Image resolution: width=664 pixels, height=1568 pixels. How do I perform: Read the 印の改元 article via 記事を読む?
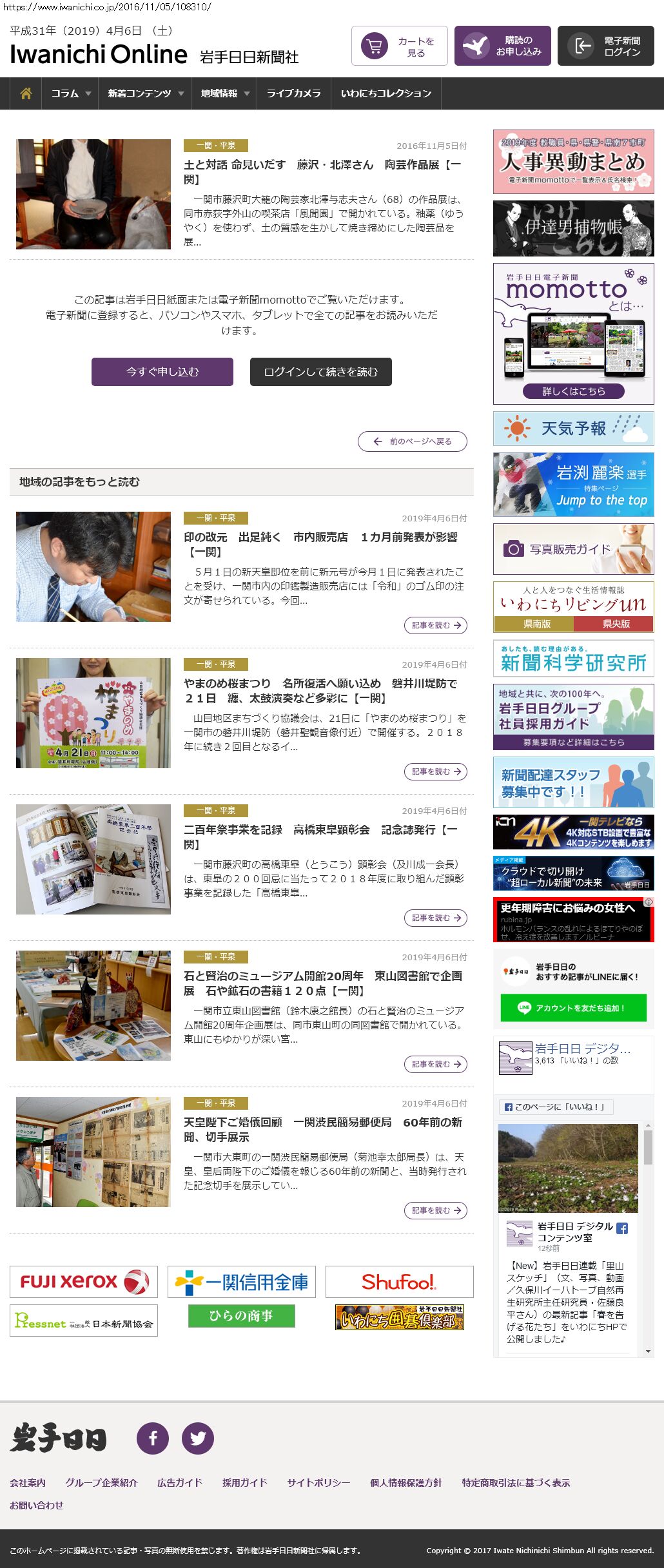click(x=436, y=625)
